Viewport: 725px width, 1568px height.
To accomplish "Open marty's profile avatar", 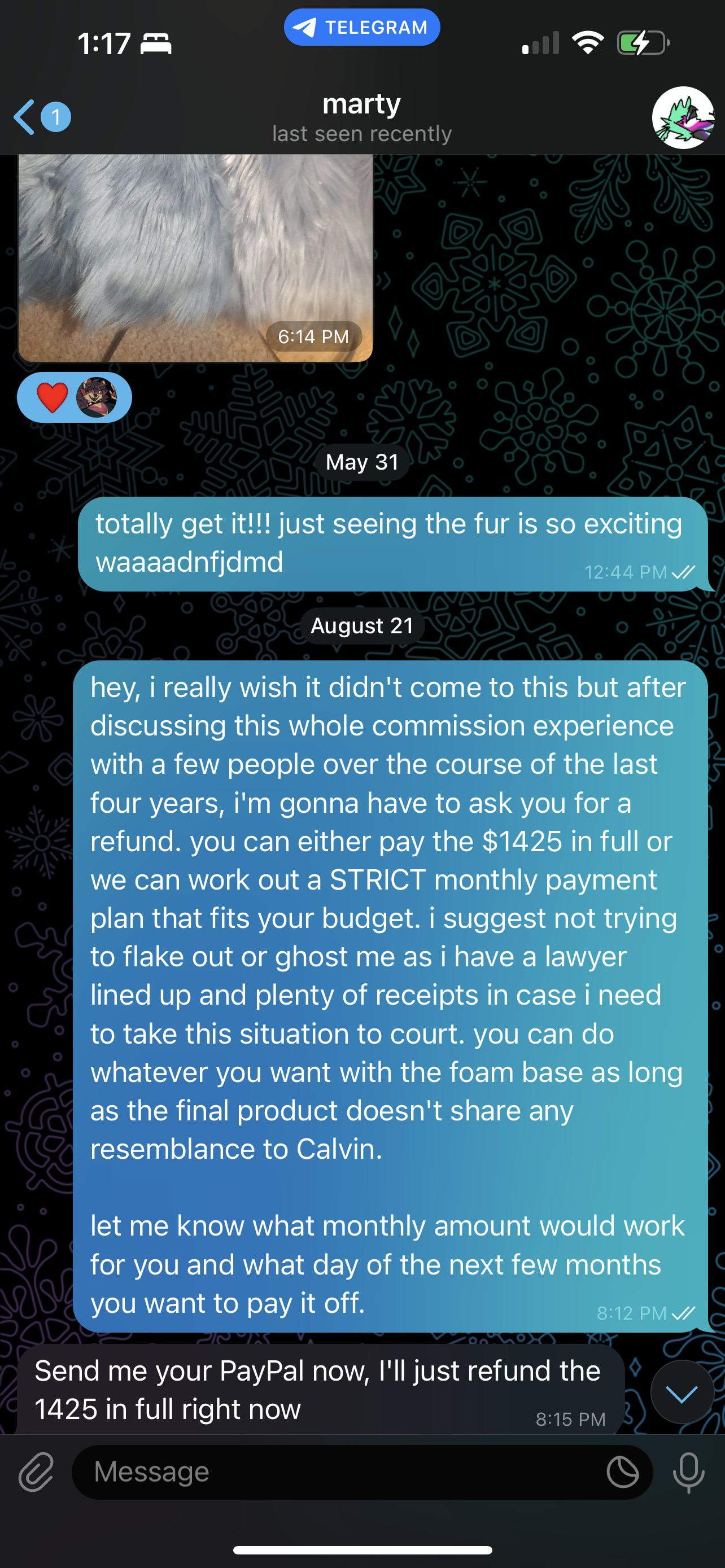I will pos(683,117).
